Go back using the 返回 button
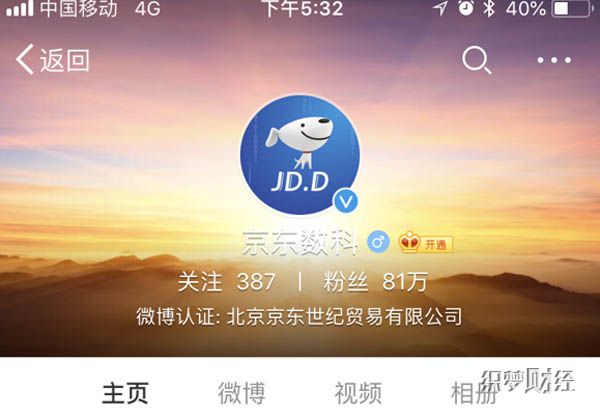 (54, 60)
